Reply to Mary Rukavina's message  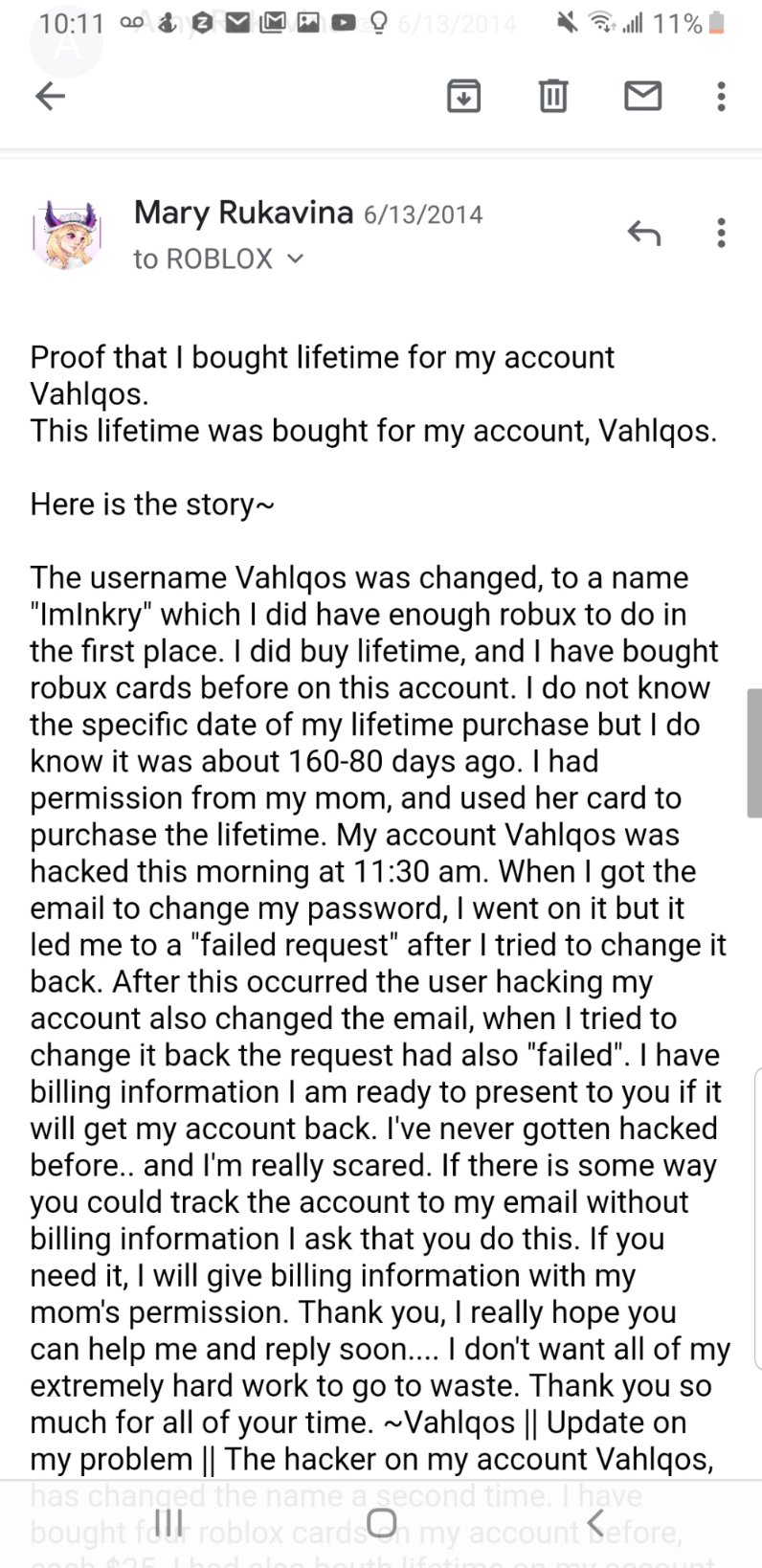643,233
